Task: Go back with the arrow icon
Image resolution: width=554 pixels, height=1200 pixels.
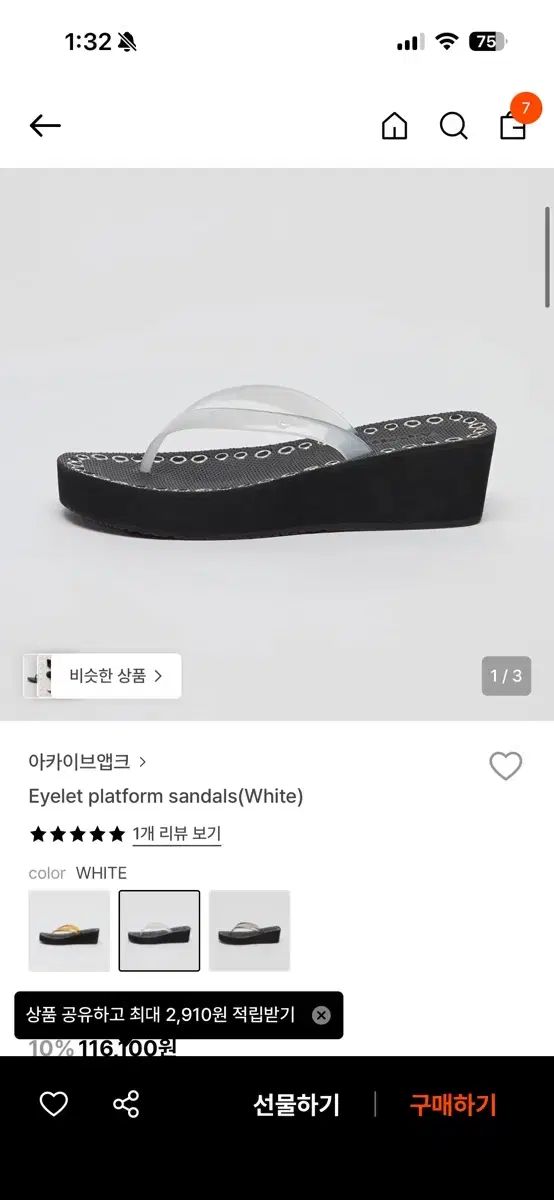Action: (45, 126)
